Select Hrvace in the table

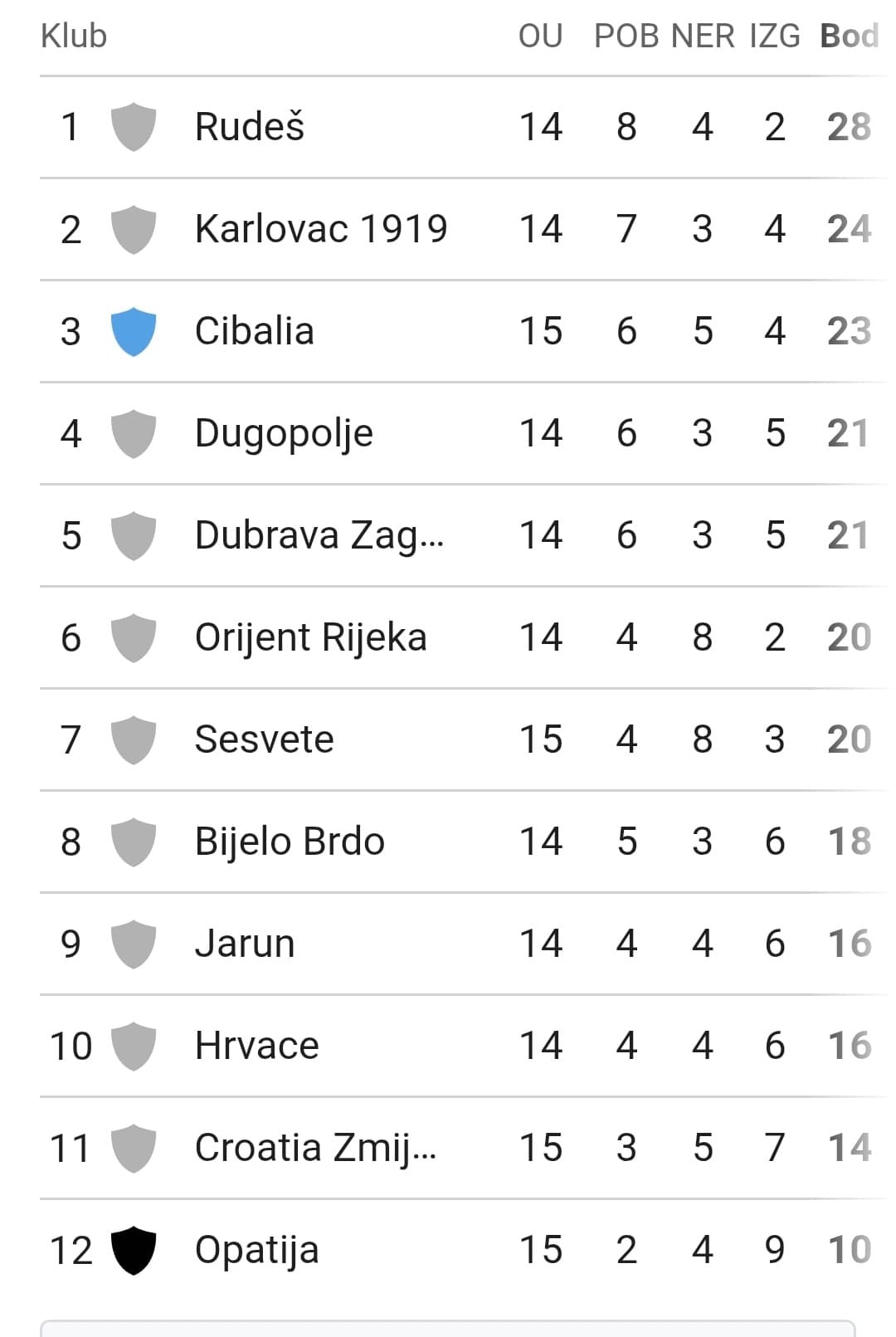click(256, 1046)
